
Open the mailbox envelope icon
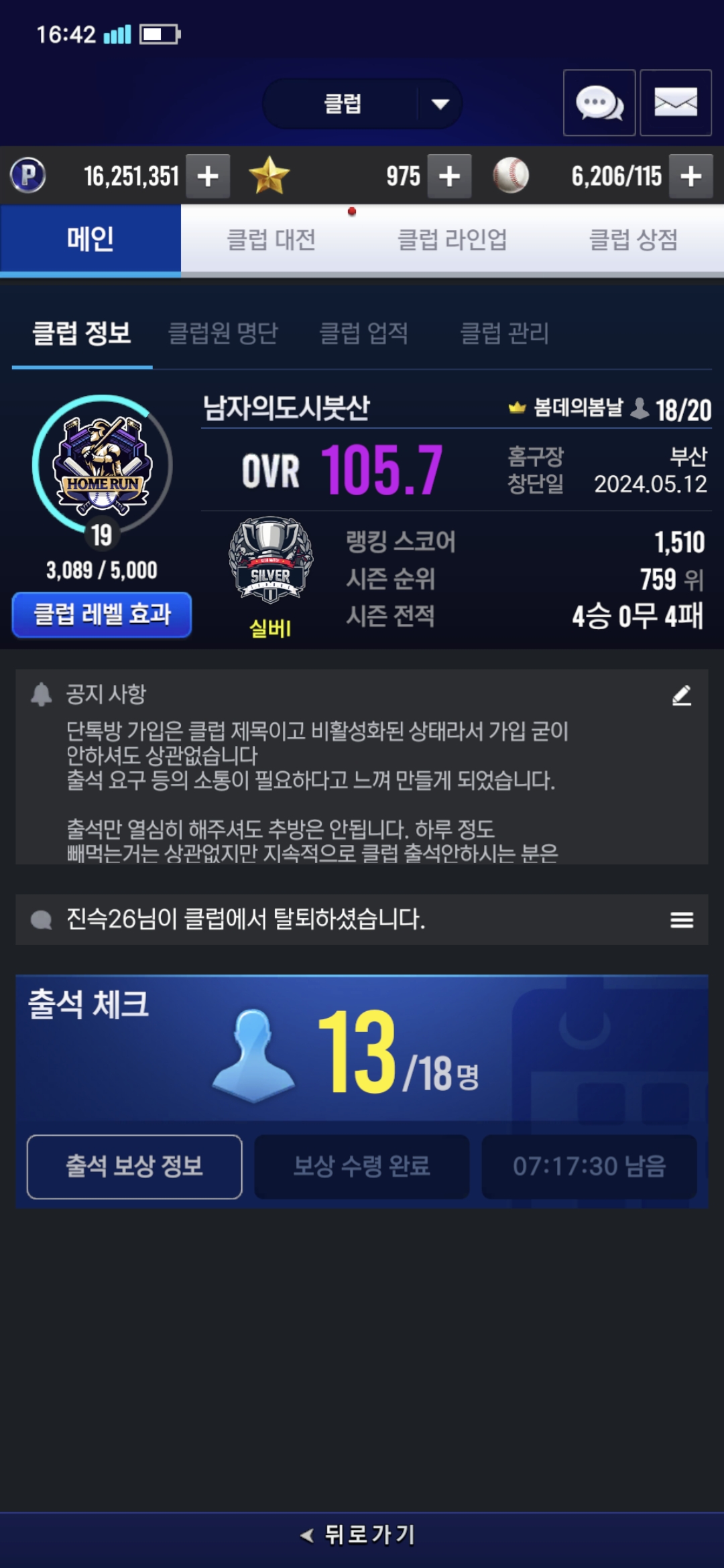(x=675, y=103)
